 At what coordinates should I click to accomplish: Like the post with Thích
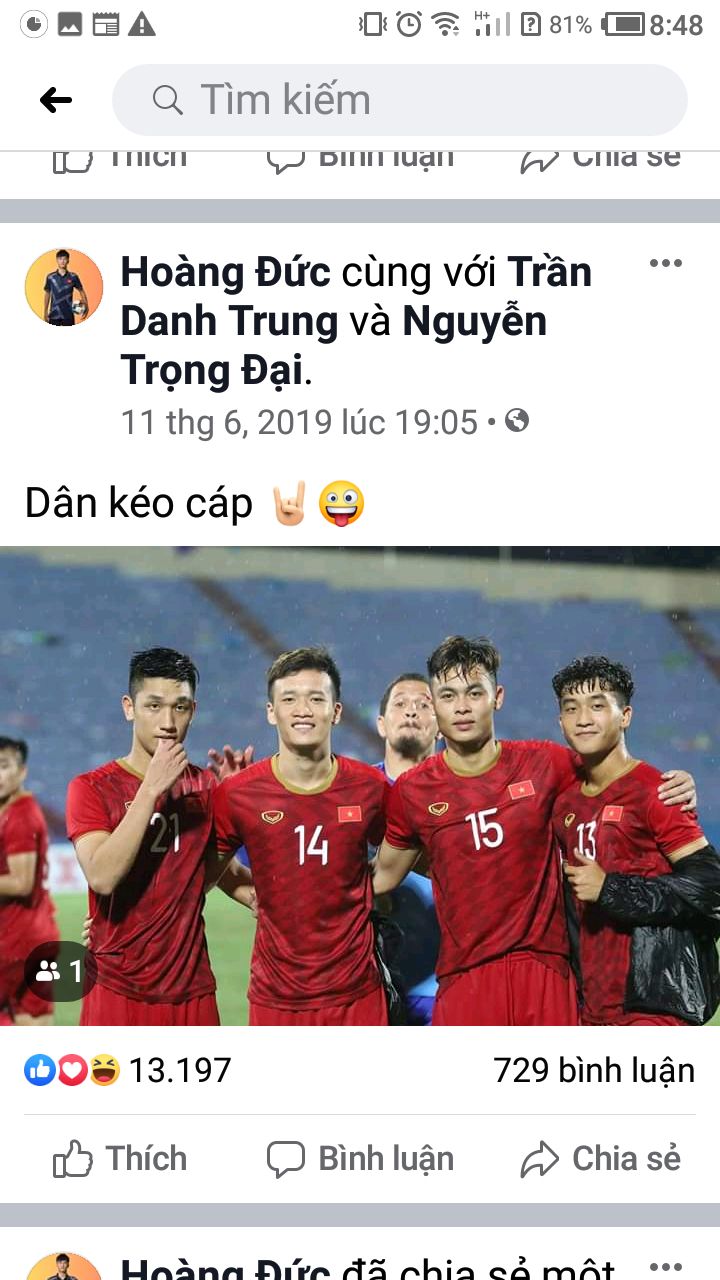click(x=120, y=1159)
